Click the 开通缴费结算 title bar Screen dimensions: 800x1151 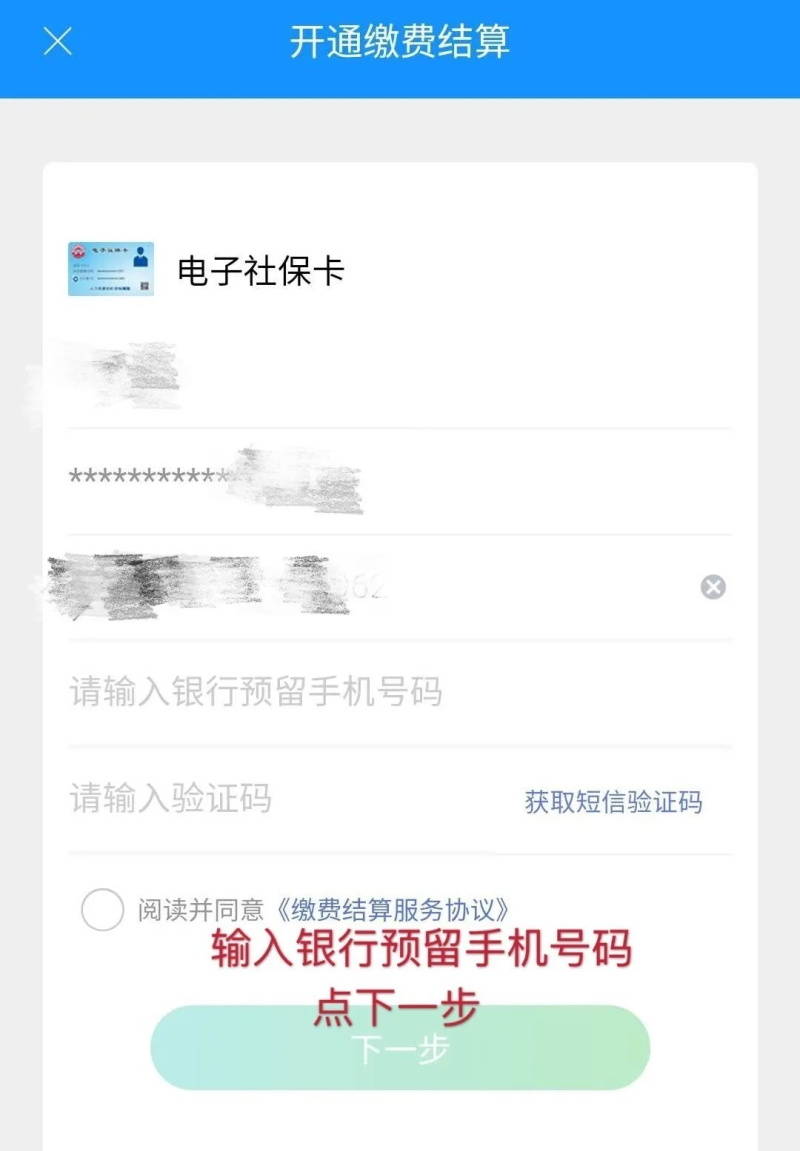400,41
